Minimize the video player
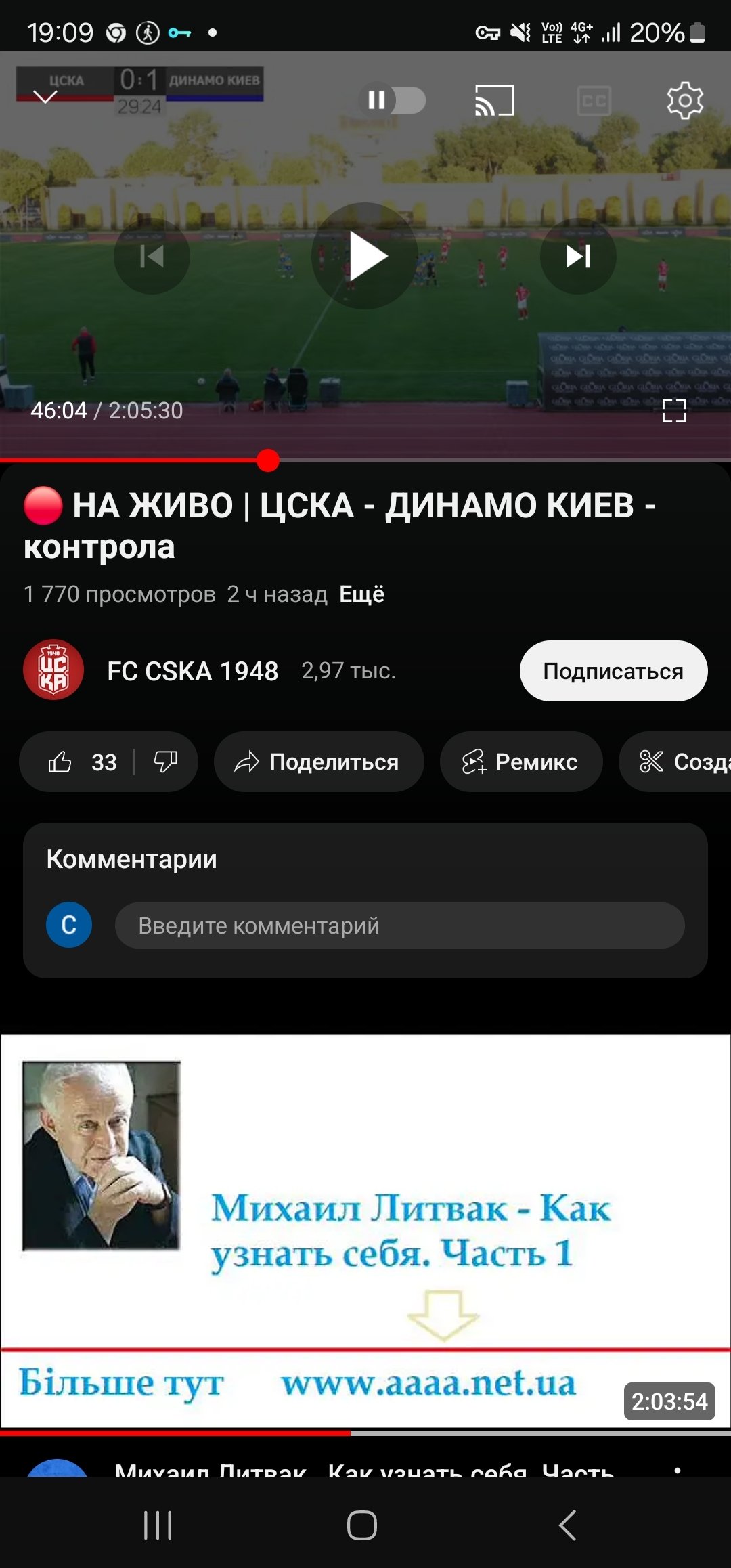This screenshot has width=731, height=1568. click(x=45, y=97)
